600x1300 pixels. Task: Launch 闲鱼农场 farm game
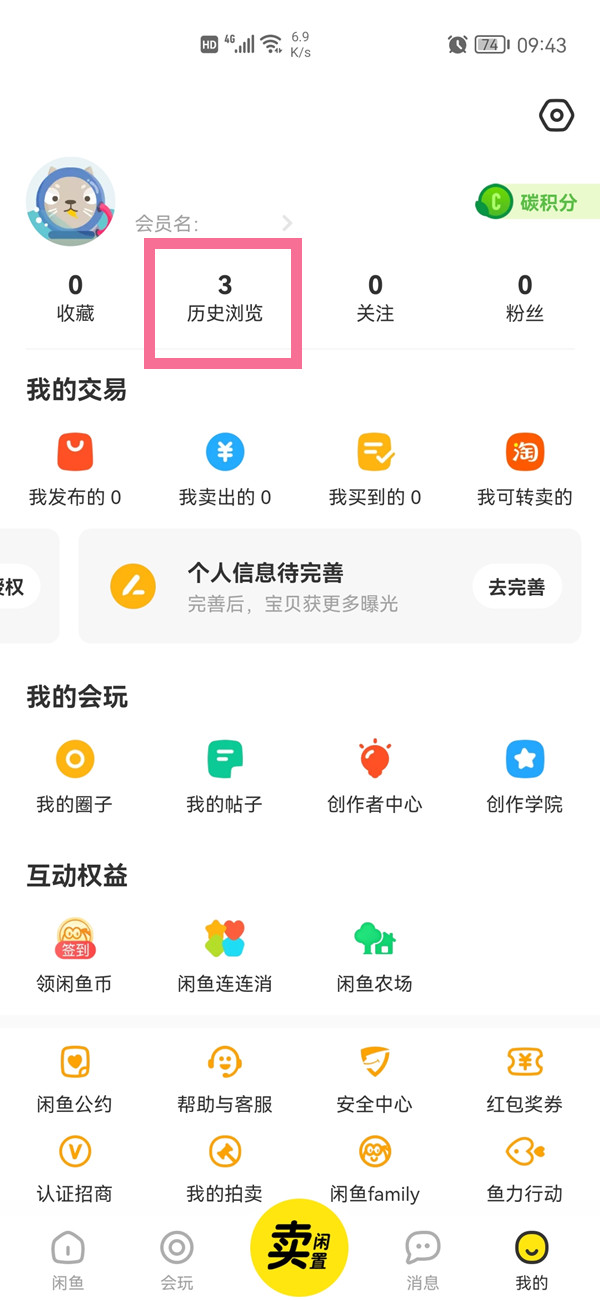[375, 954]
